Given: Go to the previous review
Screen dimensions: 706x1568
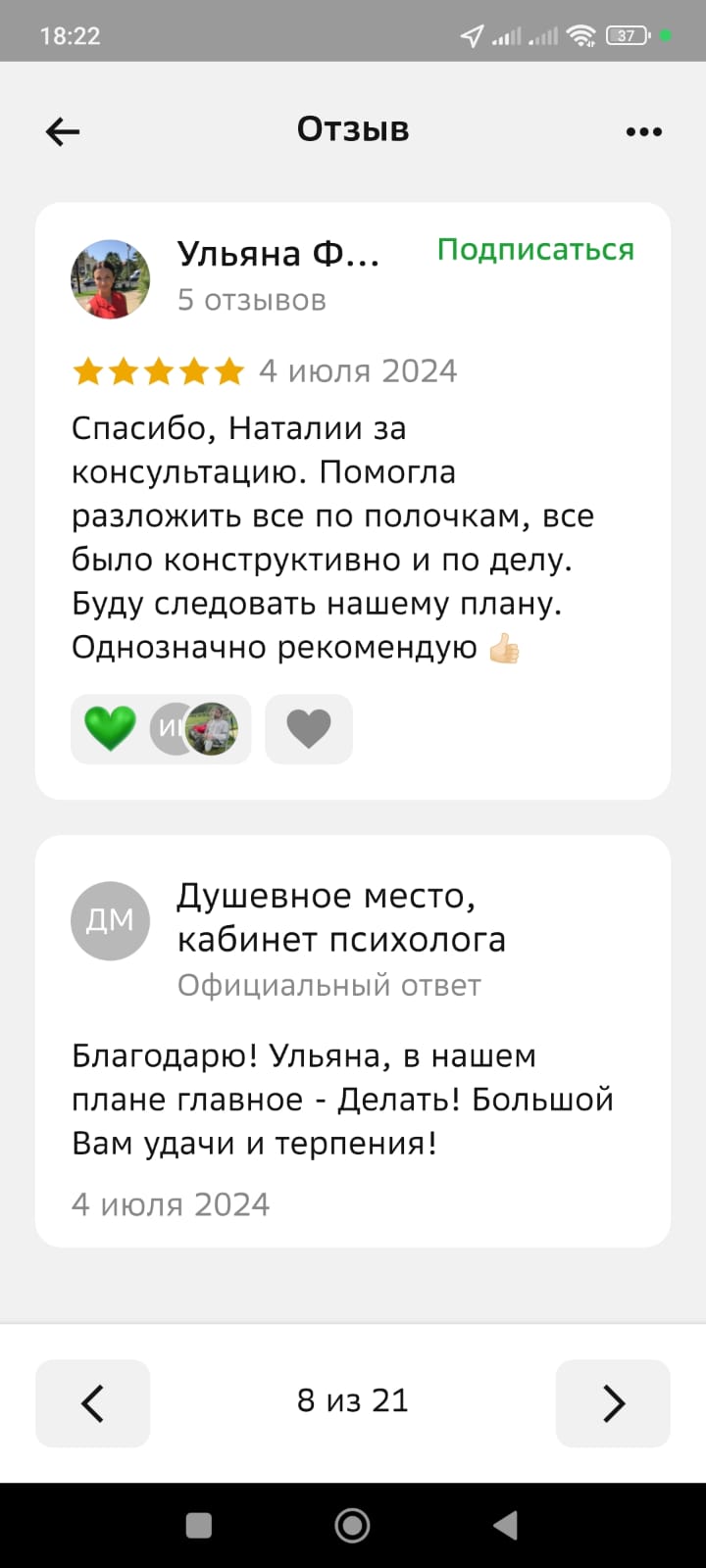Looking at the screenshot, I should [x=93, y=1403].
